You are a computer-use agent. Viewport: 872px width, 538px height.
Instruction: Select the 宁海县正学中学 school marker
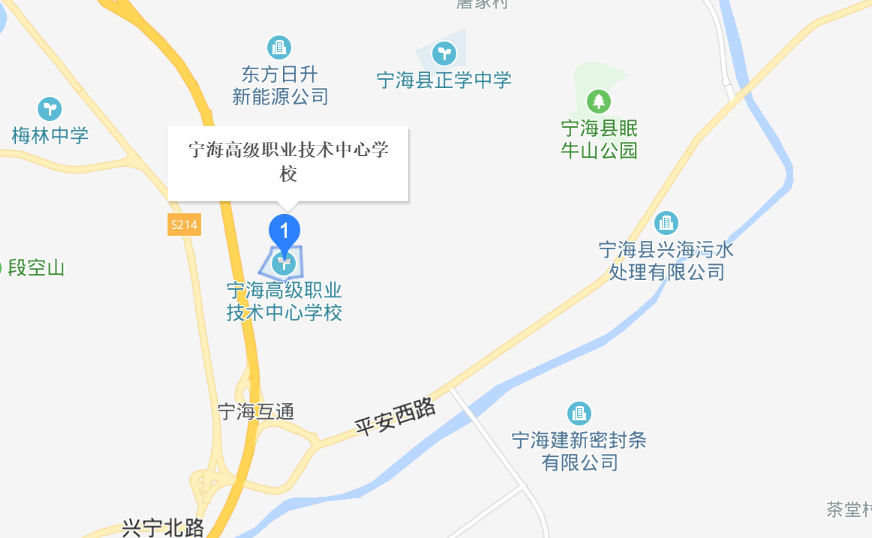tap(443, 52)
